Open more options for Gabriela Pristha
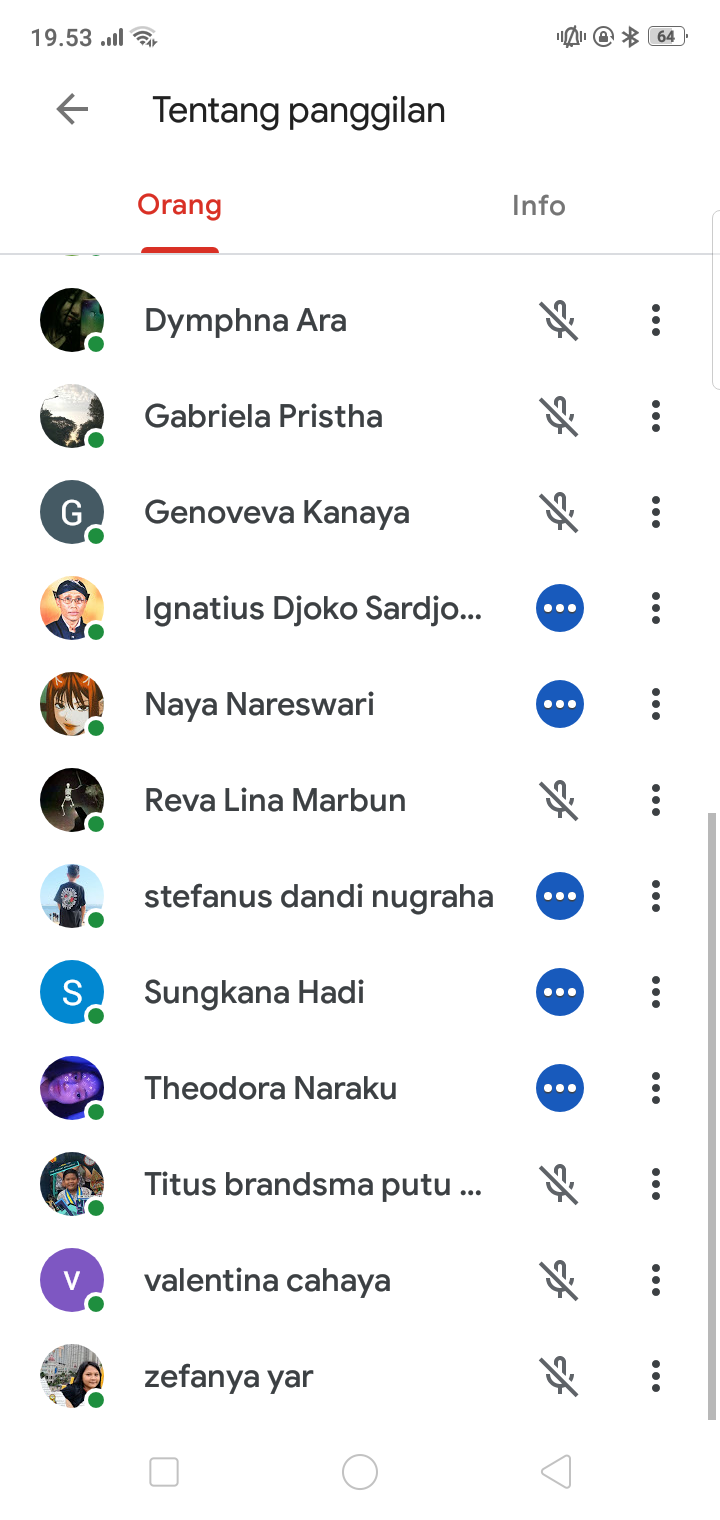720x1520 pixels. click(x=656, y=416)
